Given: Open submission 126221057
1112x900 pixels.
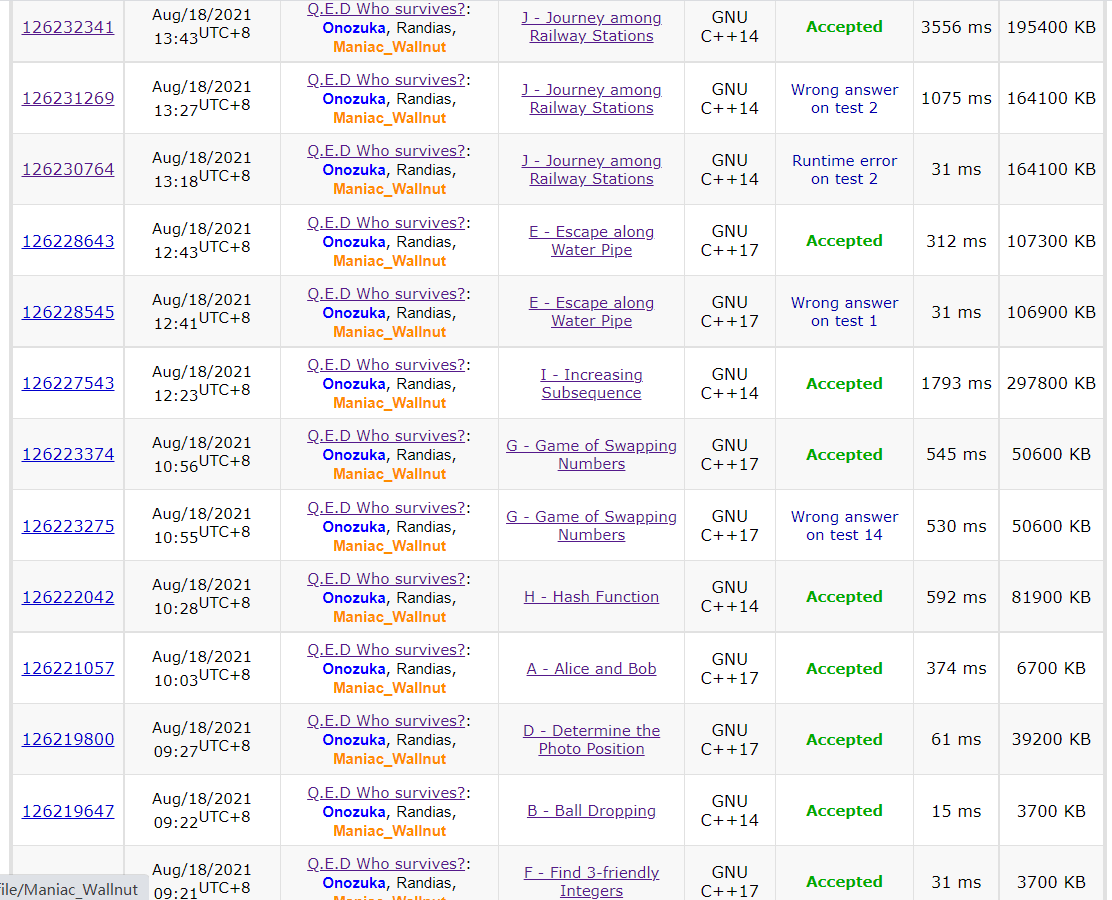Looking at the screenshot, I should 68,668.
